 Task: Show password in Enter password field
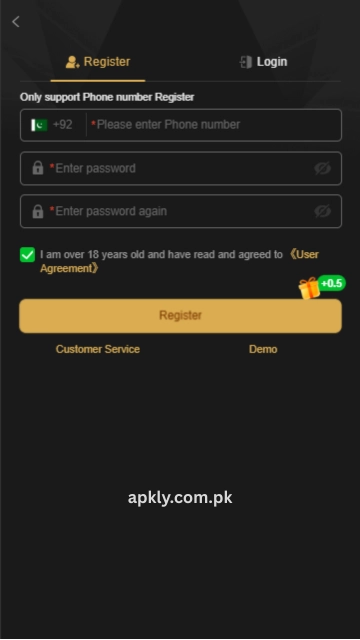click(x=322, y=168)
